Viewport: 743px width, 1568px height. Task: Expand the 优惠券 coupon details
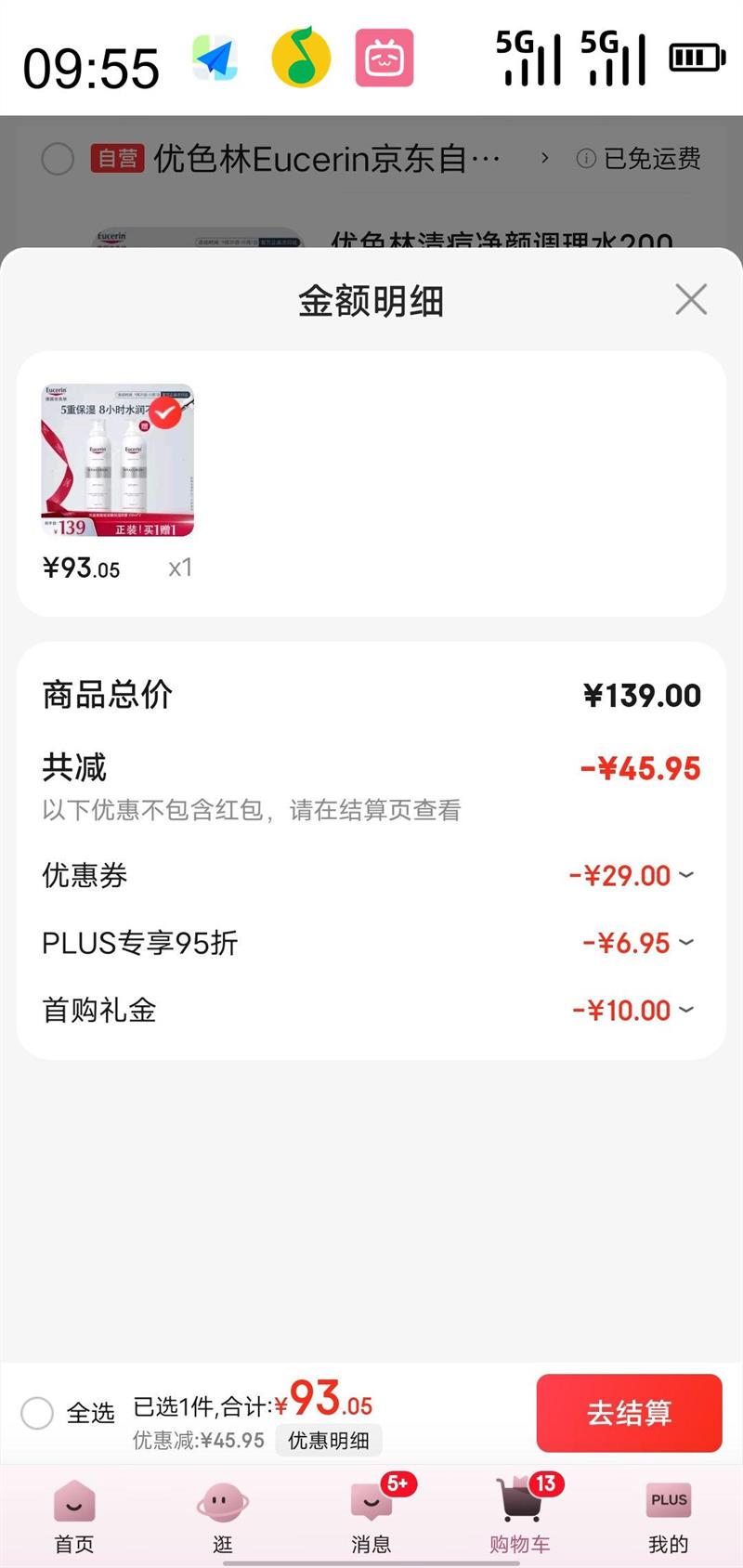(x=685, y=875)
